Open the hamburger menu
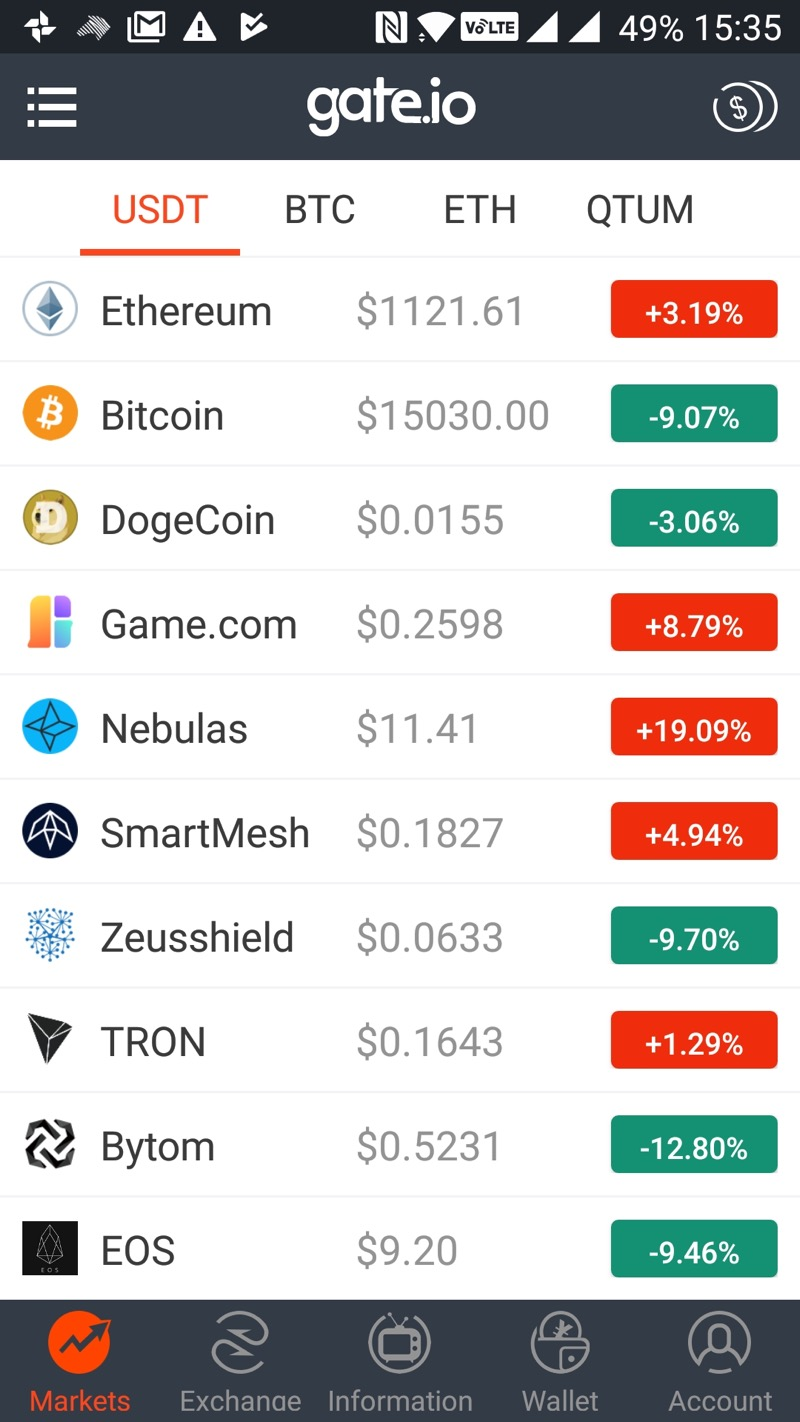The height and width of the screenshot is (1422, 800). [52, 107]
